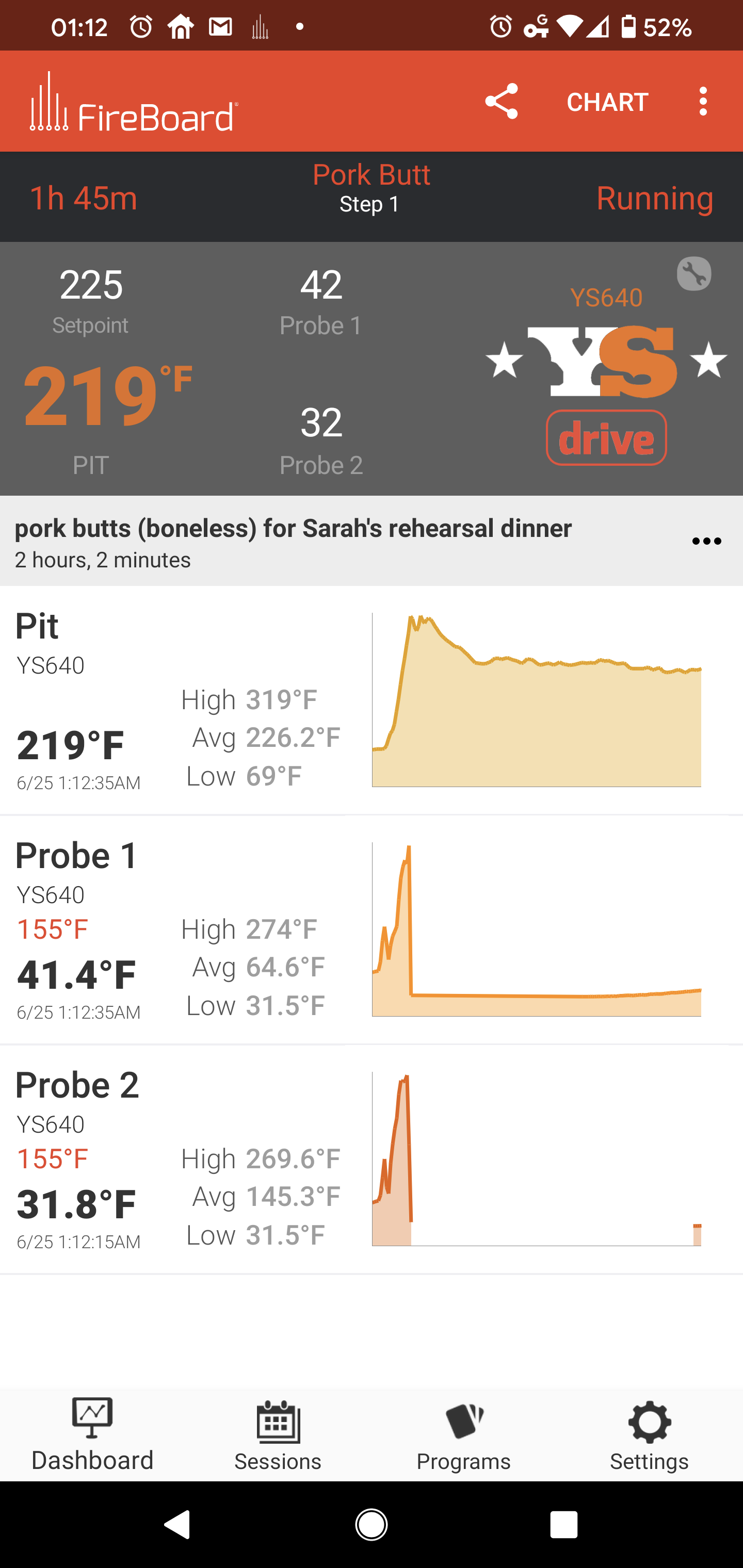Viewport: 743px width, 1568px height.
Task: Switch to the Sessions tab
Action: pyautogui.click(x=278, y=1435)
